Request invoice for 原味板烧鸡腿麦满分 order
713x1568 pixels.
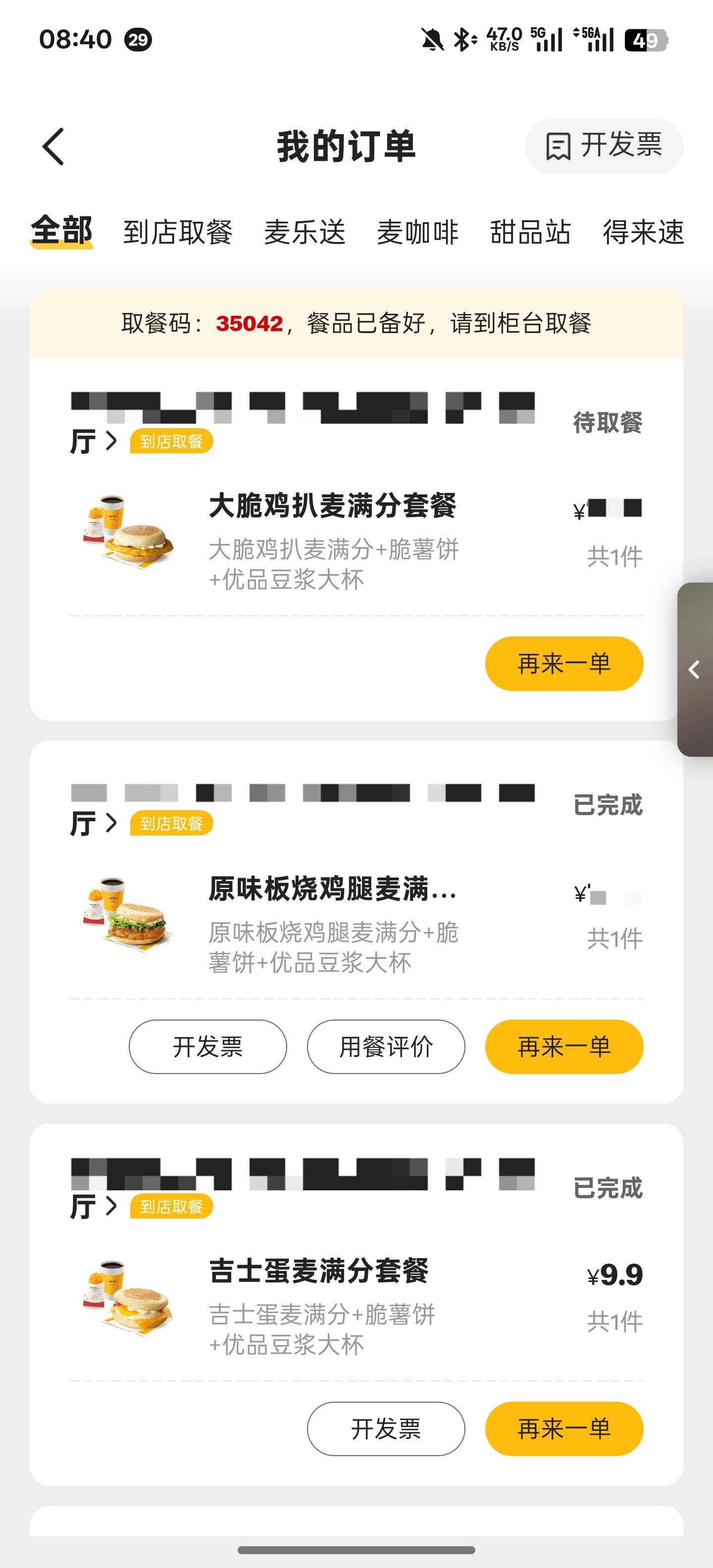[207, 1046]
